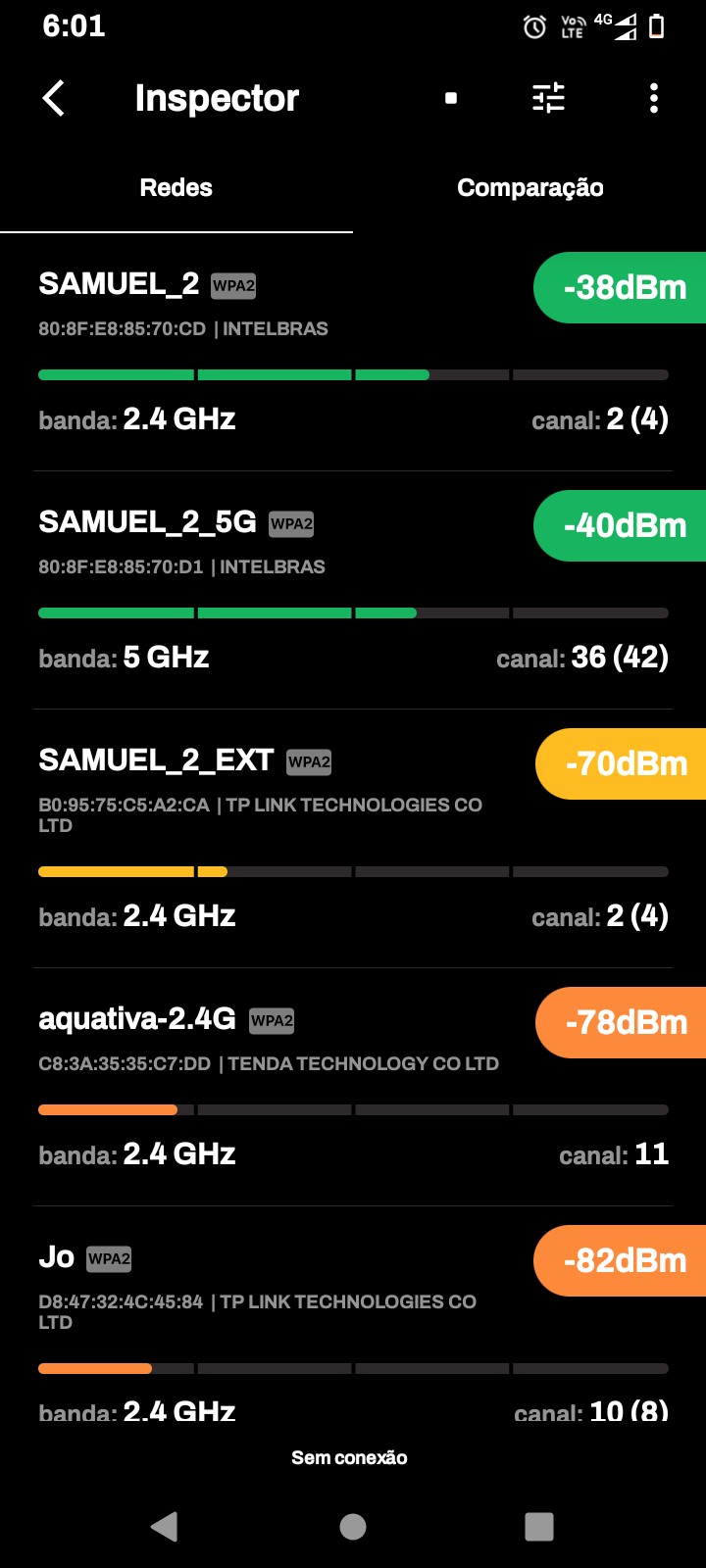706x1568 pixels.
Task: Tap the system home button
Action: pyautogui.click(x=353, y=1526)
